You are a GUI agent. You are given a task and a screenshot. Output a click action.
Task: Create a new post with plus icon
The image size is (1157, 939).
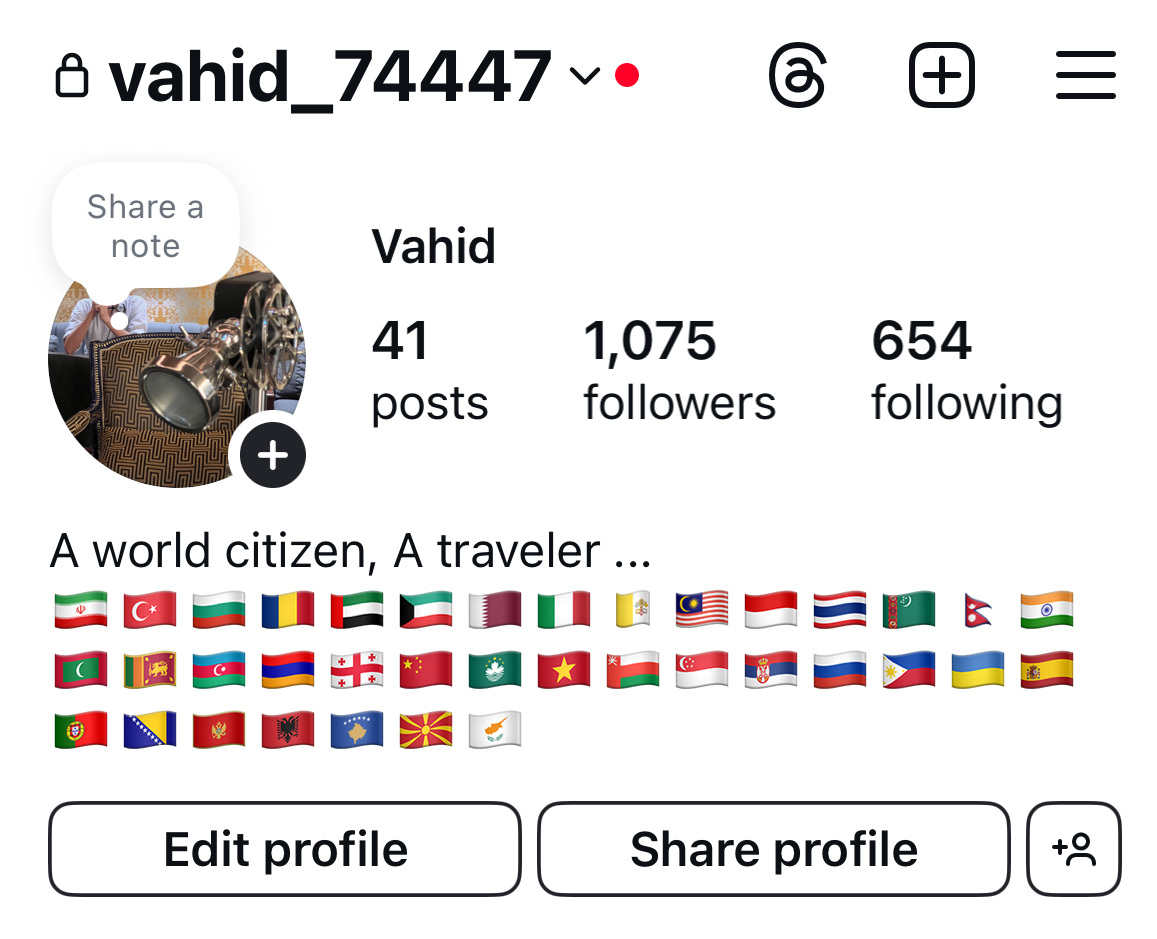[x=941, y=76]
